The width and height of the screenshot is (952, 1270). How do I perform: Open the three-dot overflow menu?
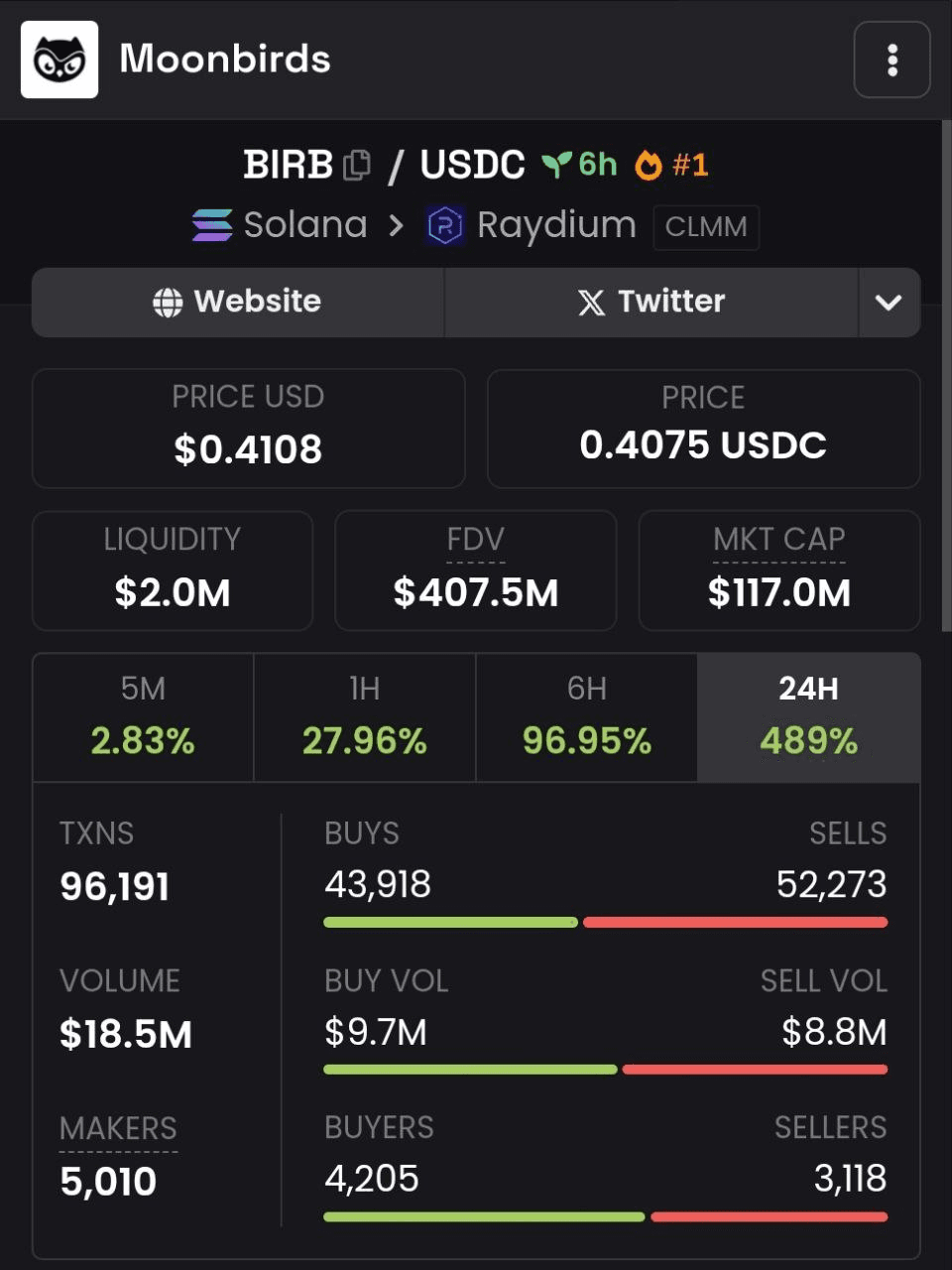click(x=892, y=61)
